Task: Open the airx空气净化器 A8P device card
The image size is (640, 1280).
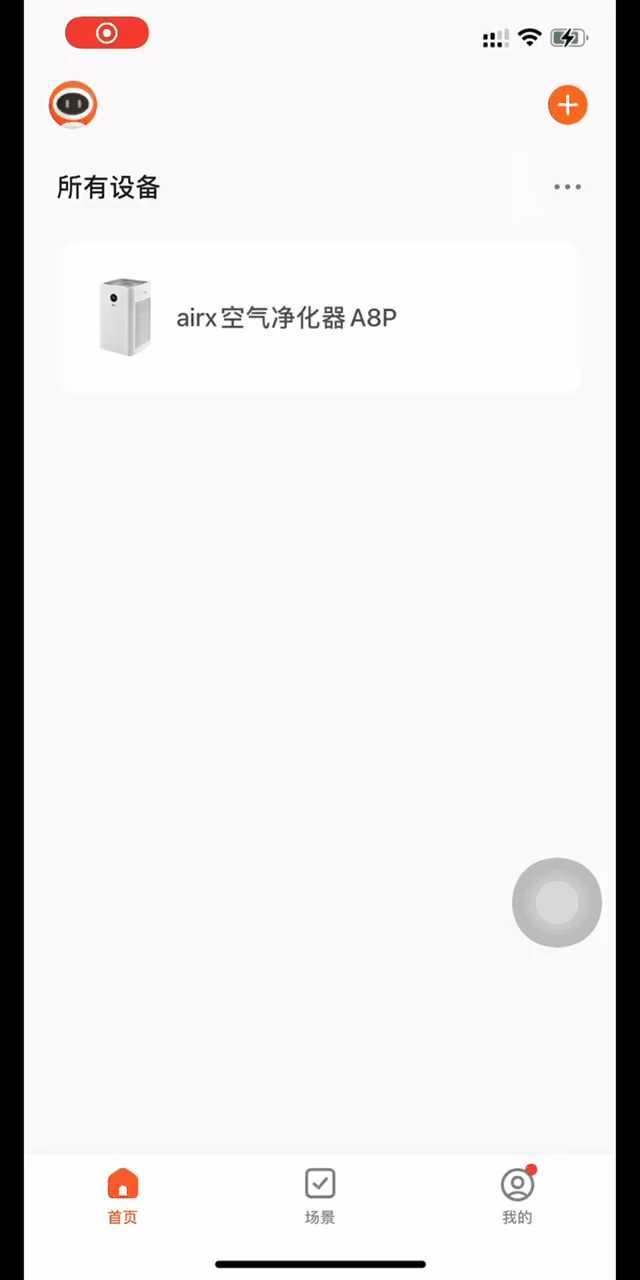Action: [x=320, y=318]
